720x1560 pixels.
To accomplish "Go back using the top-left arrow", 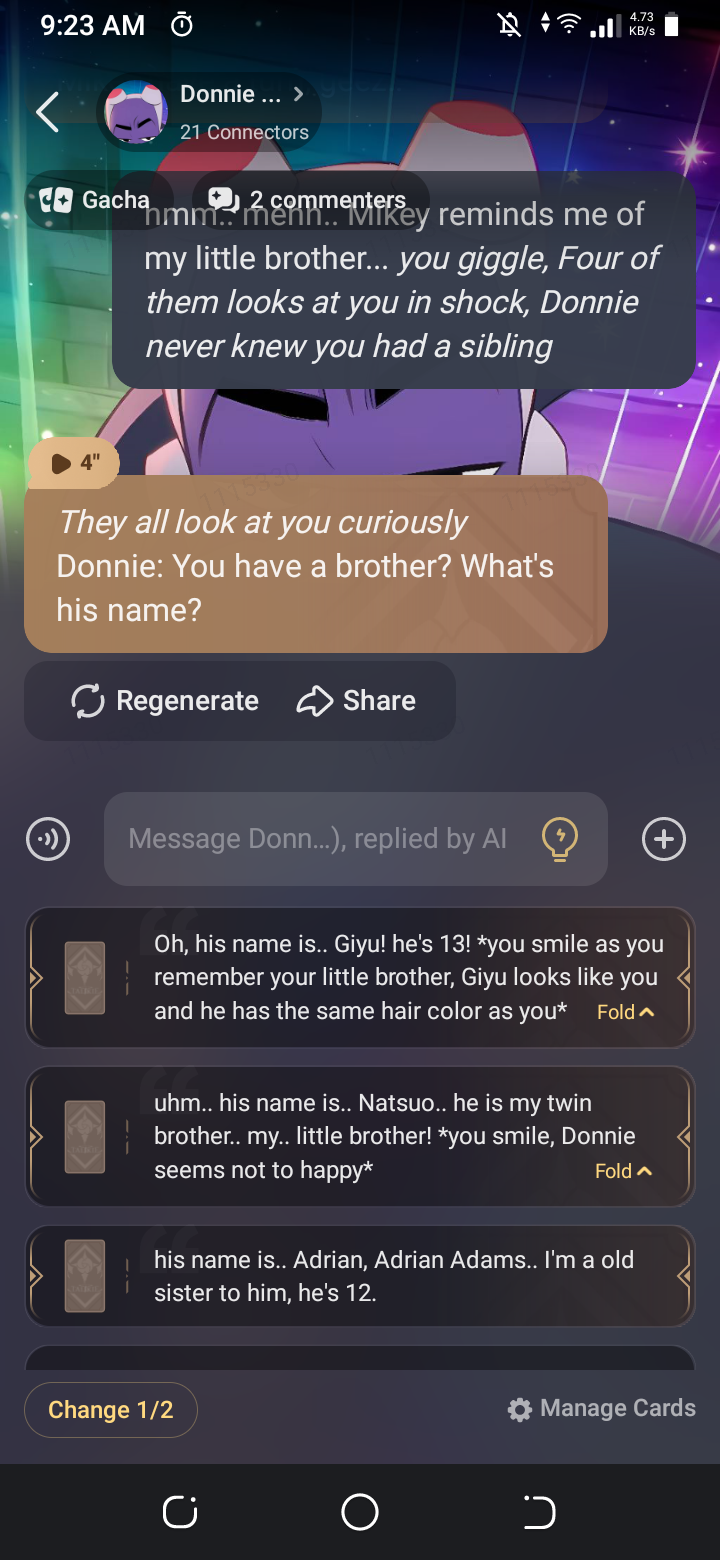I will pos(47,111).
